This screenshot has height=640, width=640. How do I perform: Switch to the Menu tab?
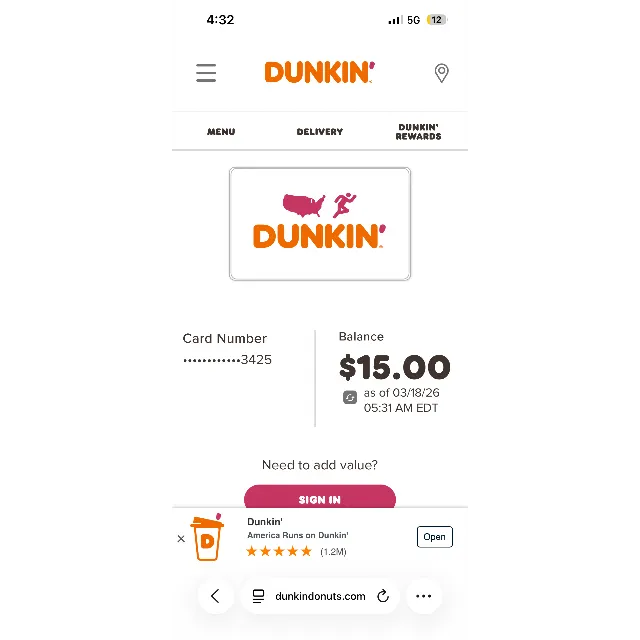pos(221,132)
